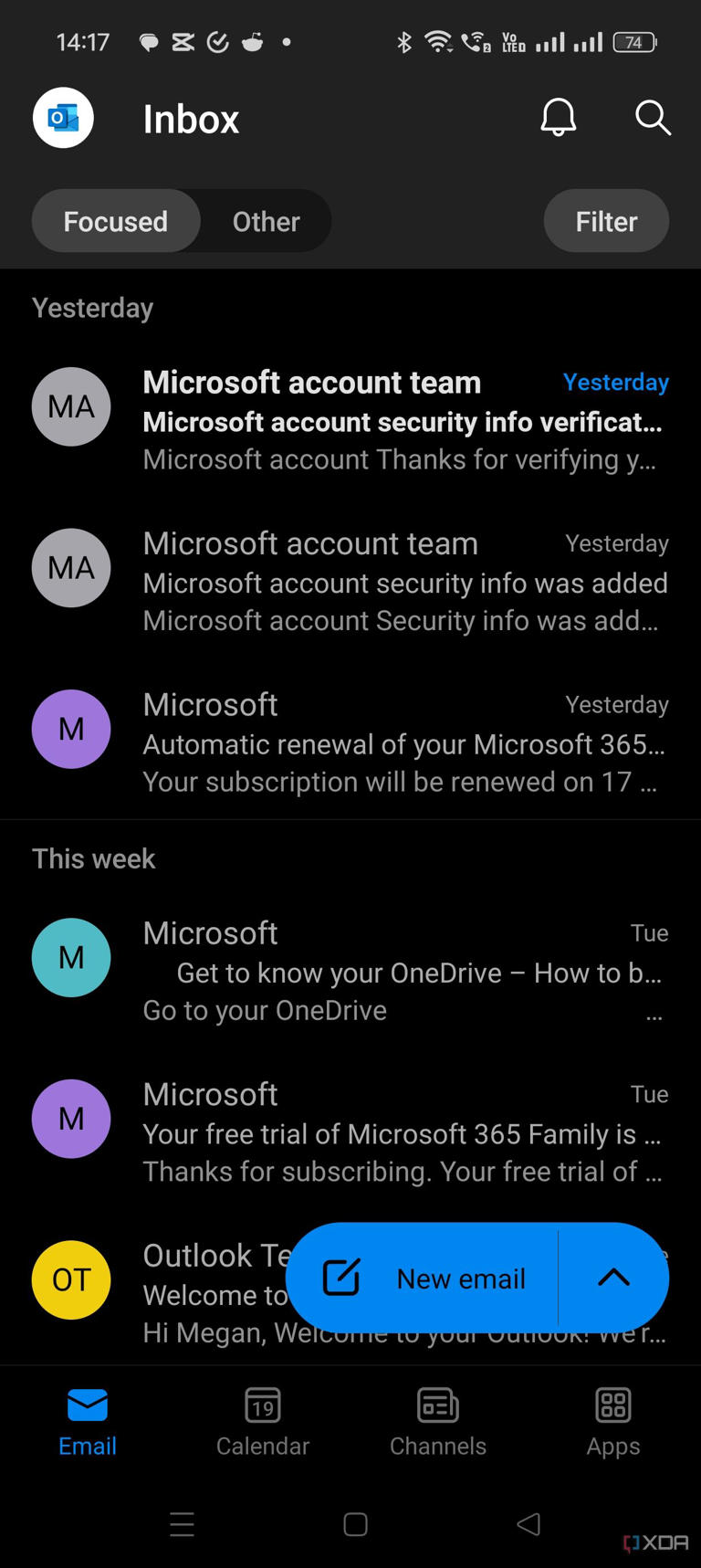The width and height of the screenshot is (701, 1568).
Task: Tap the Inbox title
Action: tap(190, 118)
